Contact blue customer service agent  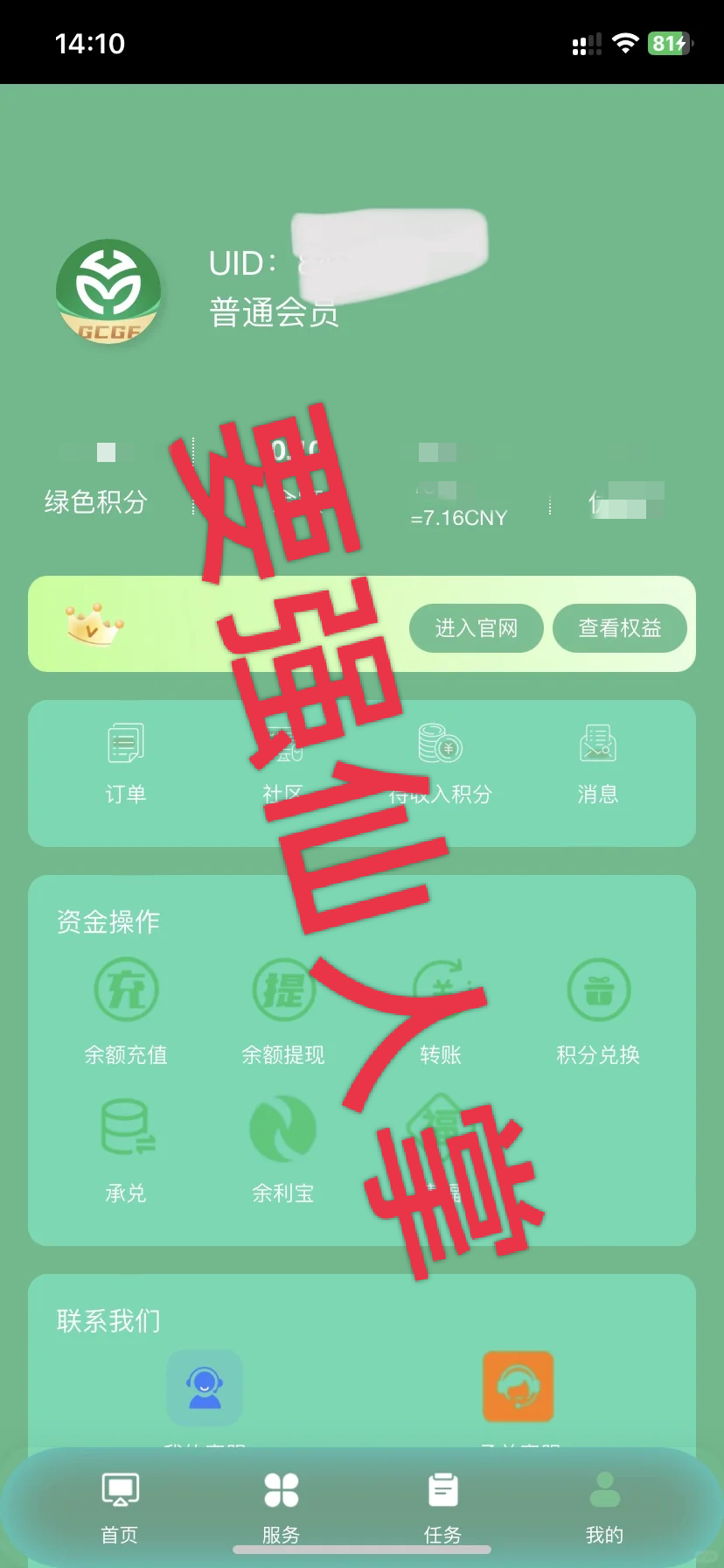click(x=205, y=1389)
